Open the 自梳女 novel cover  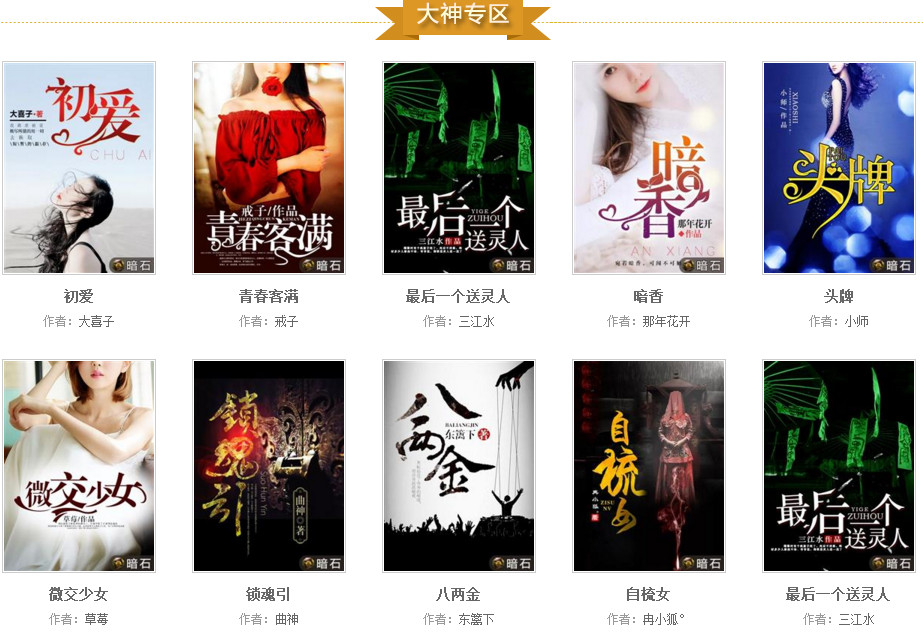click(x=649, y=466)
